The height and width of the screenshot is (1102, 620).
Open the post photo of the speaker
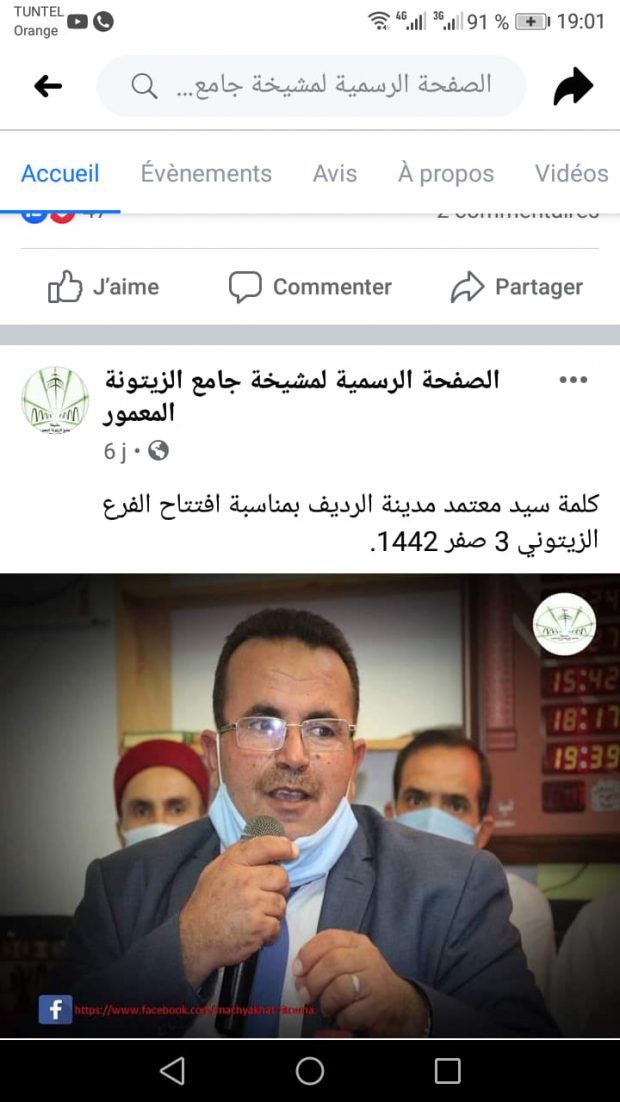[310, 805]
